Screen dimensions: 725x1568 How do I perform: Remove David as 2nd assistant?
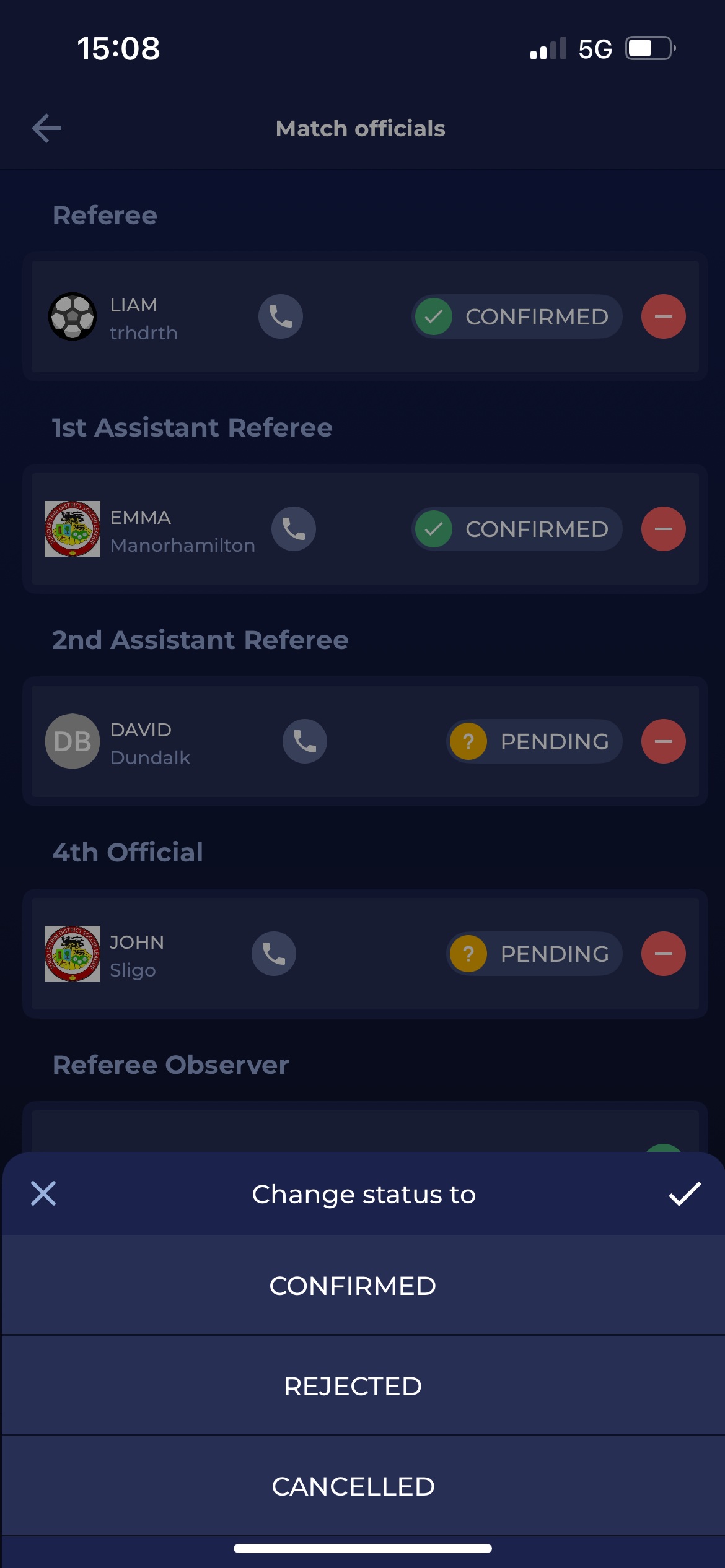tap(663, 741)
